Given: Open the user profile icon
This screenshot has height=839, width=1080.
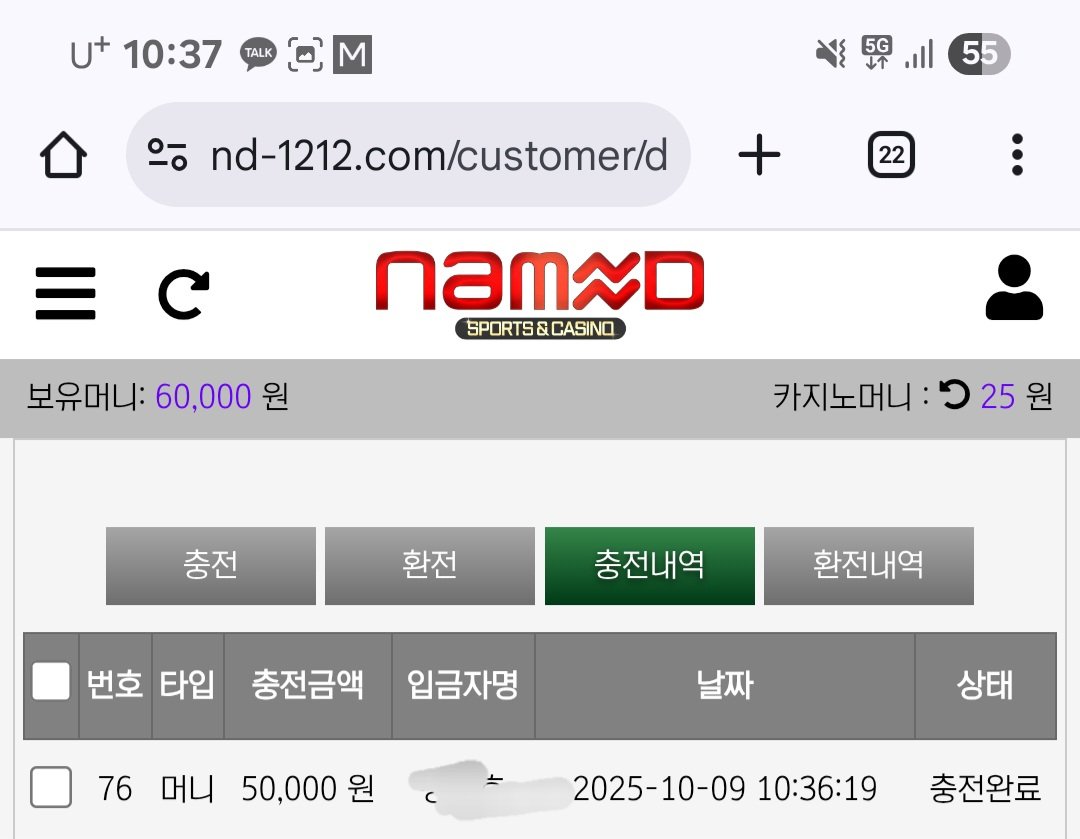Looking at the screenshot, I should tap(1014, 288).
